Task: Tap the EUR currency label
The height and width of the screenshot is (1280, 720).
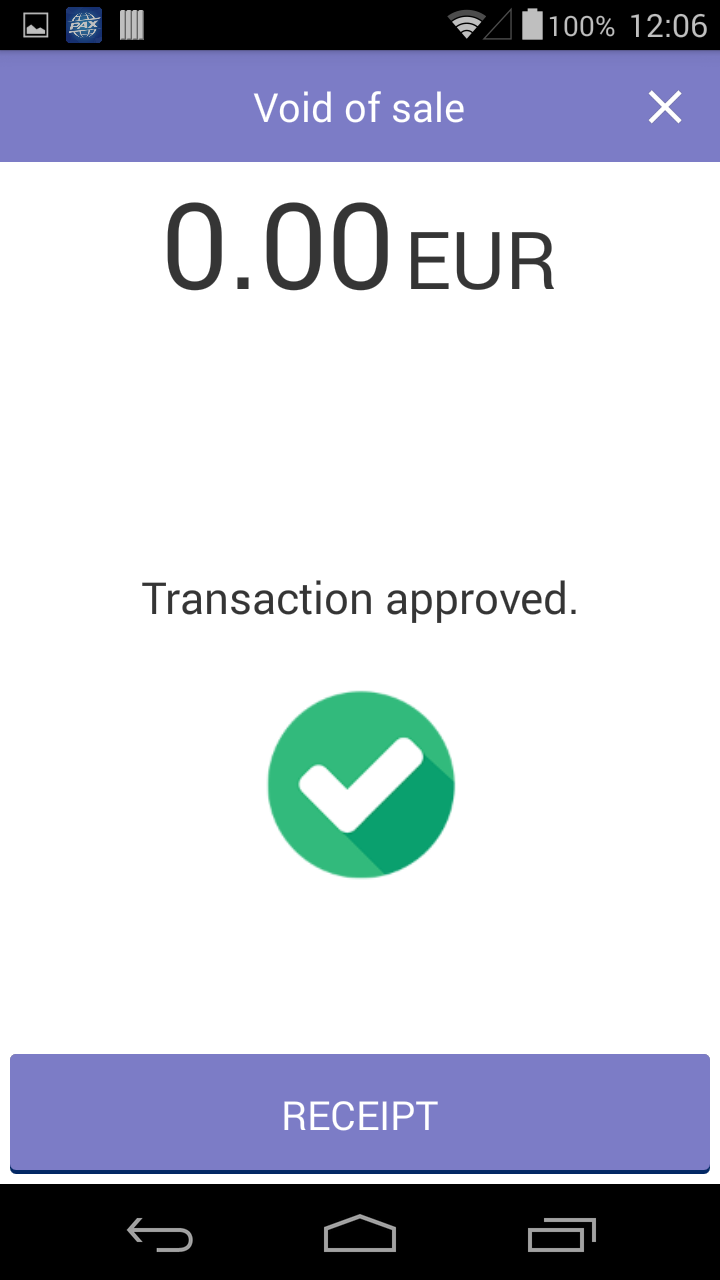Action: click(x=480, y=262)
